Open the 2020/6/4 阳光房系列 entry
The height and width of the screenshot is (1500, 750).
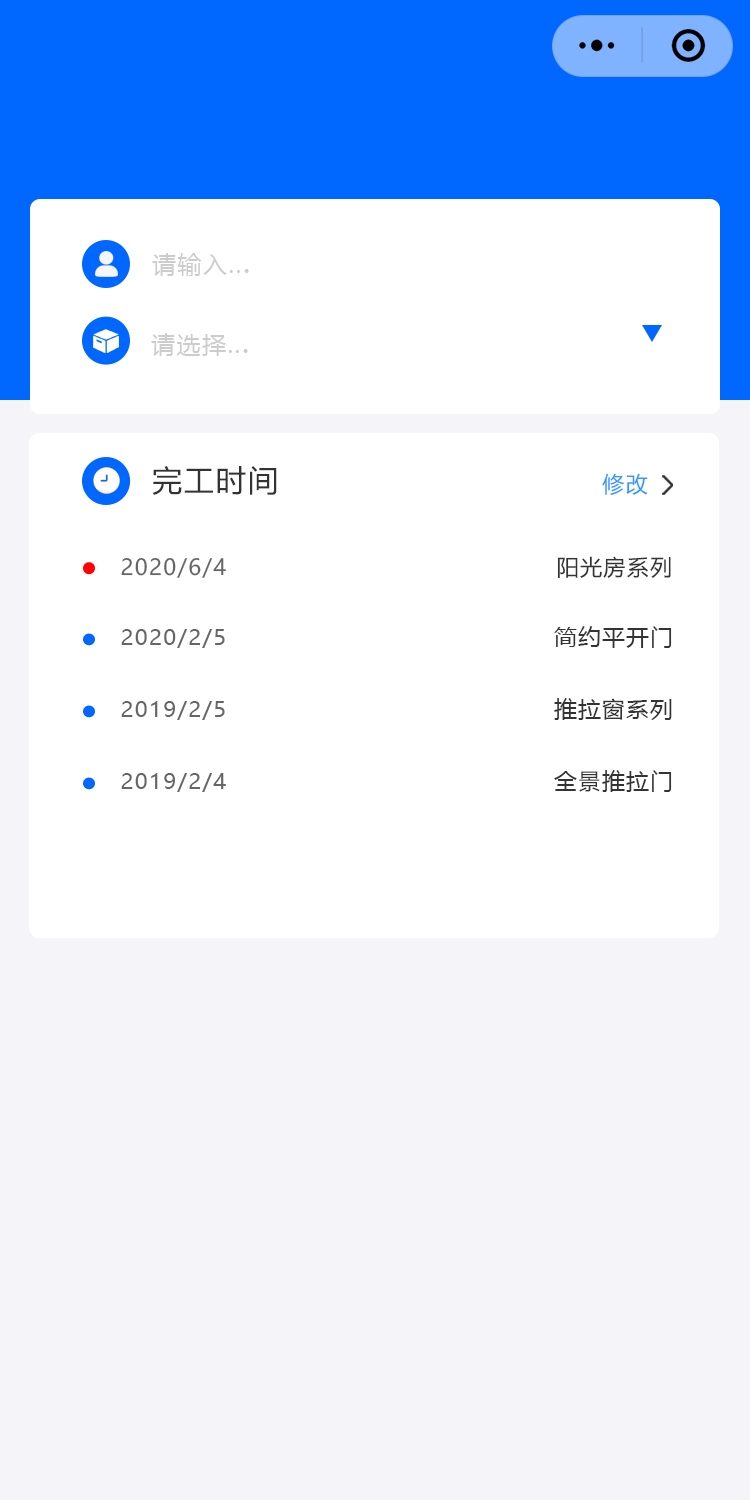[x=376, y=568]
